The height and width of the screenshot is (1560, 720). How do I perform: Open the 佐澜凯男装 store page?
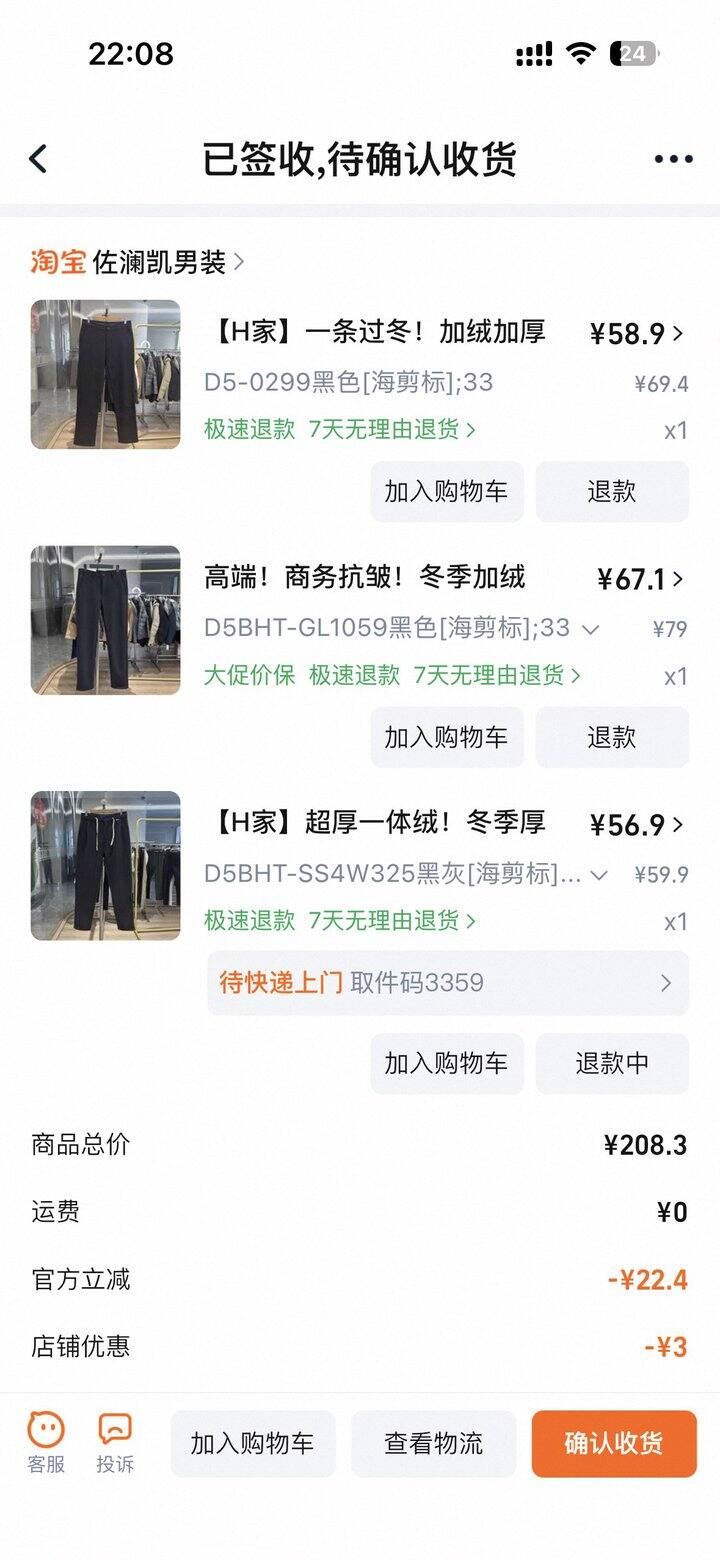click(160, 262)
